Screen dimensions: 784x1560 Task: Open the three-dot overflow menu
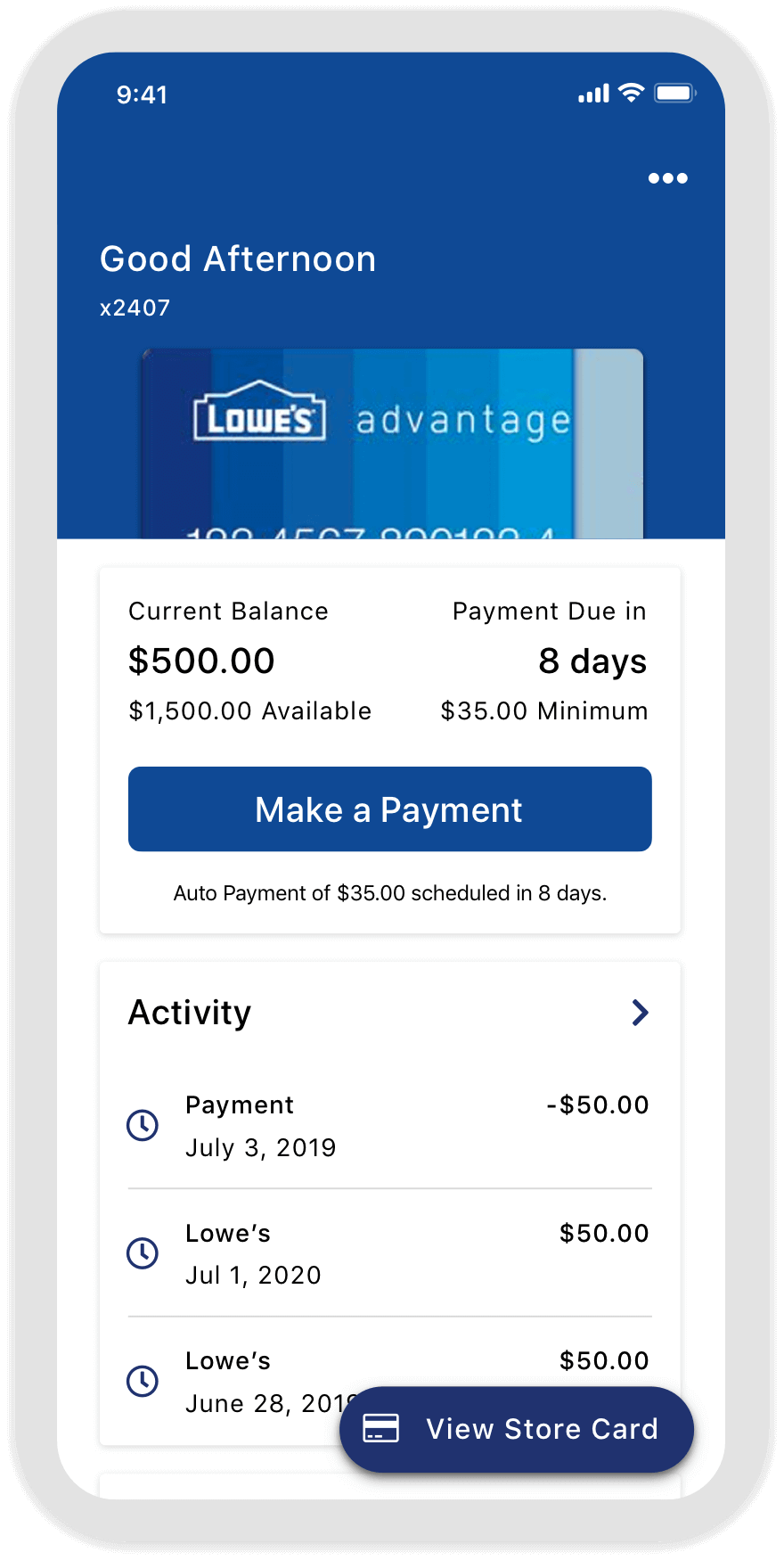pyautogui.click(x=667, y=178)
